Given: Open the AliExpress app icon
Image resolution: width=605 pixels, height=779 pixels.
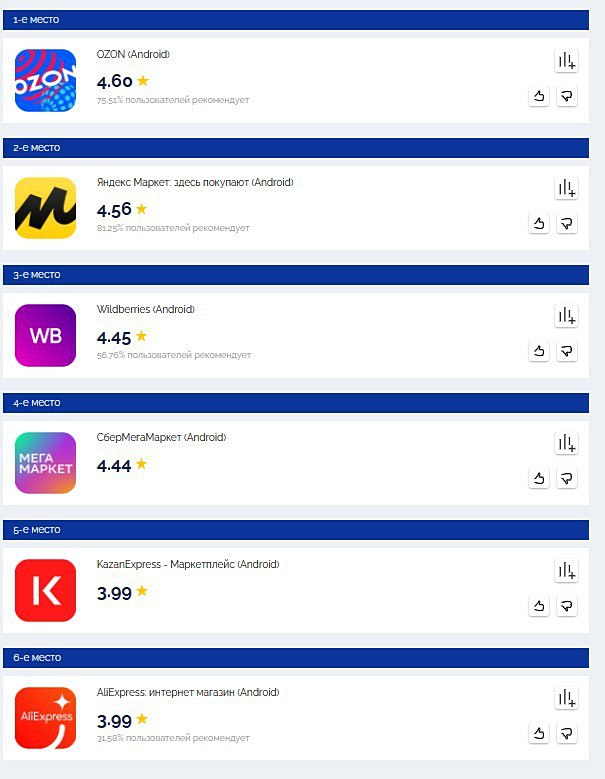Looking at the screenshot, I should (x=46, y=718).
